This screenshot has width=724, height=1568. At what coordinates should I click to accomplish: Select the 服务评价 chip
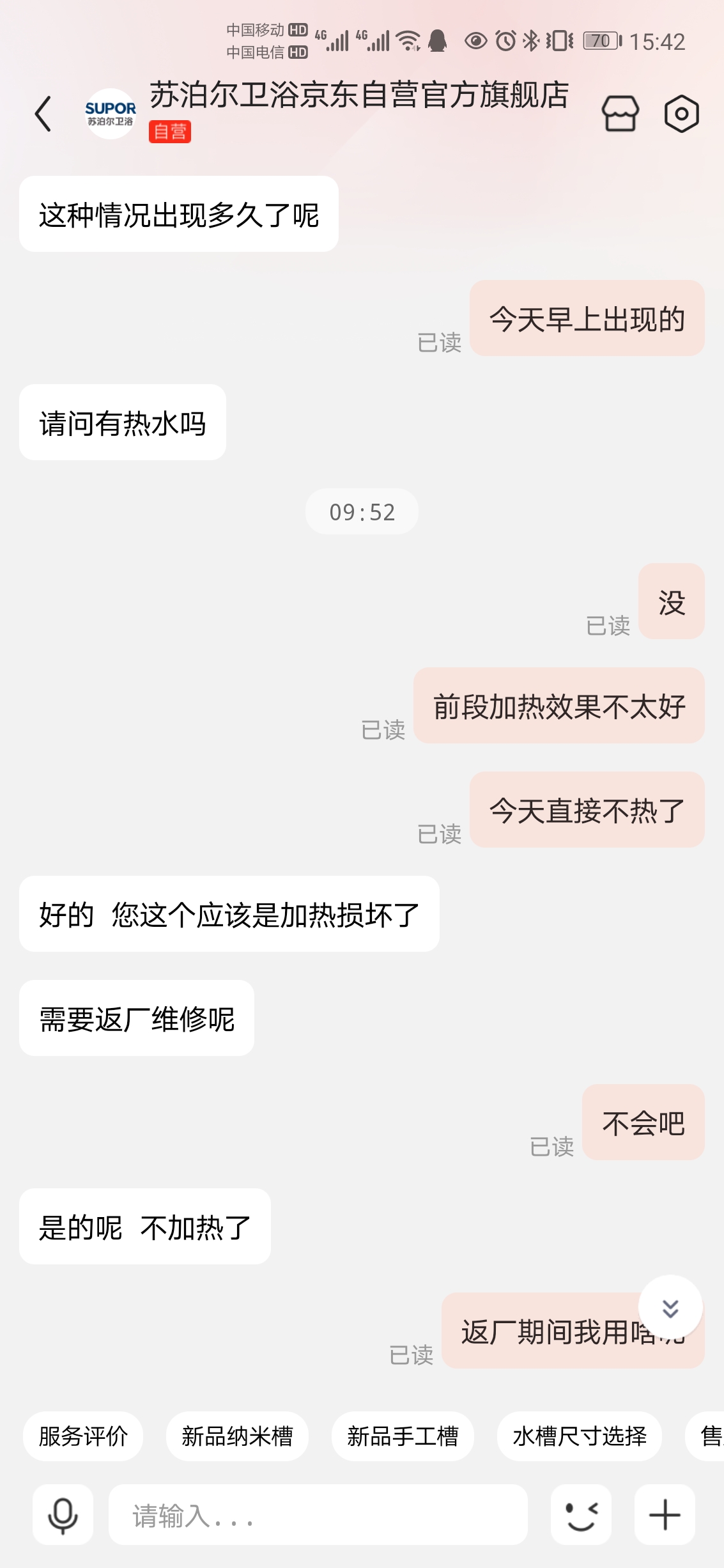pyautogui.click(x=83, y=1436)
